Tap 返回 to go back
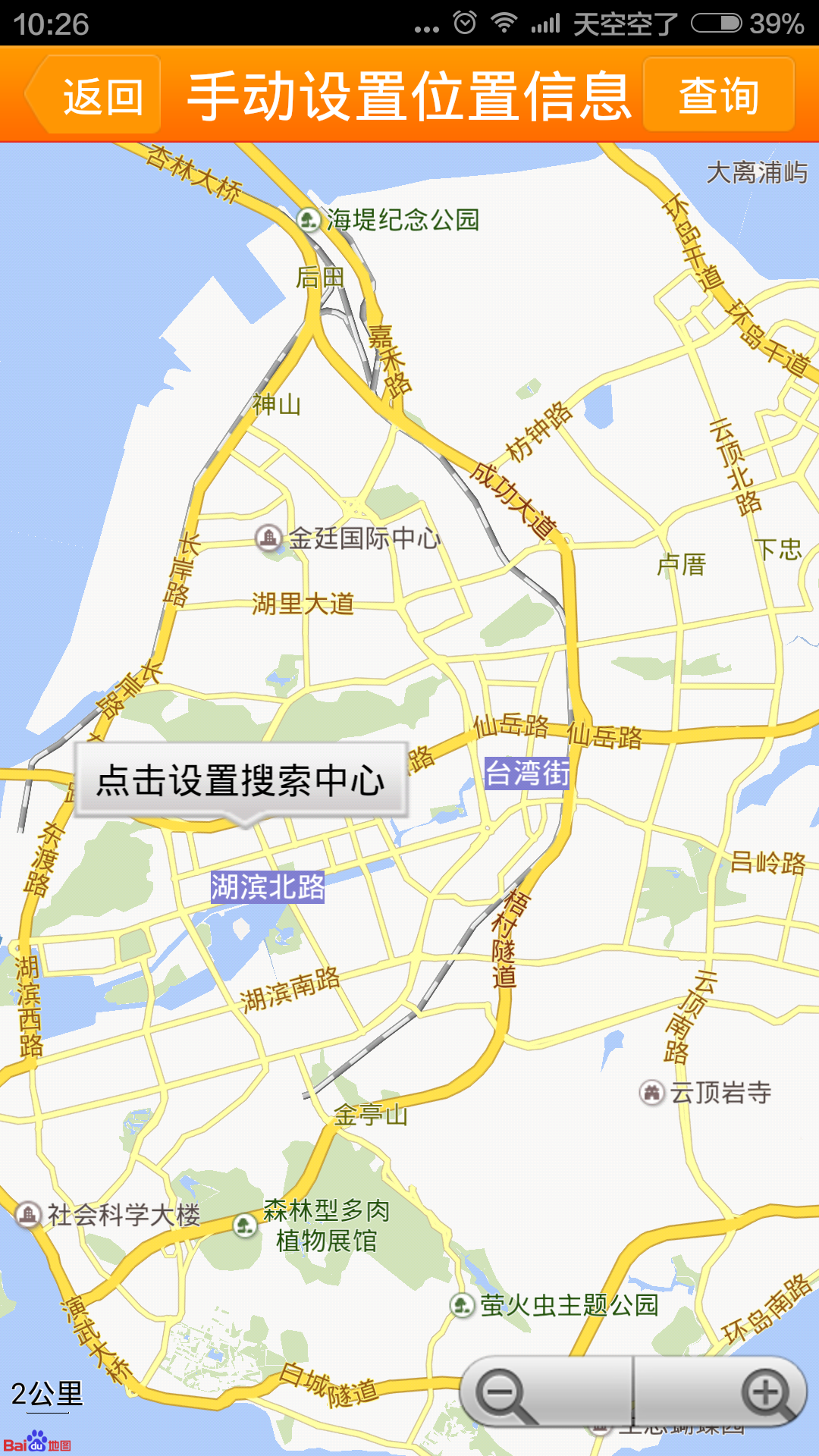Screen dimensions: 819x1456 93,95
